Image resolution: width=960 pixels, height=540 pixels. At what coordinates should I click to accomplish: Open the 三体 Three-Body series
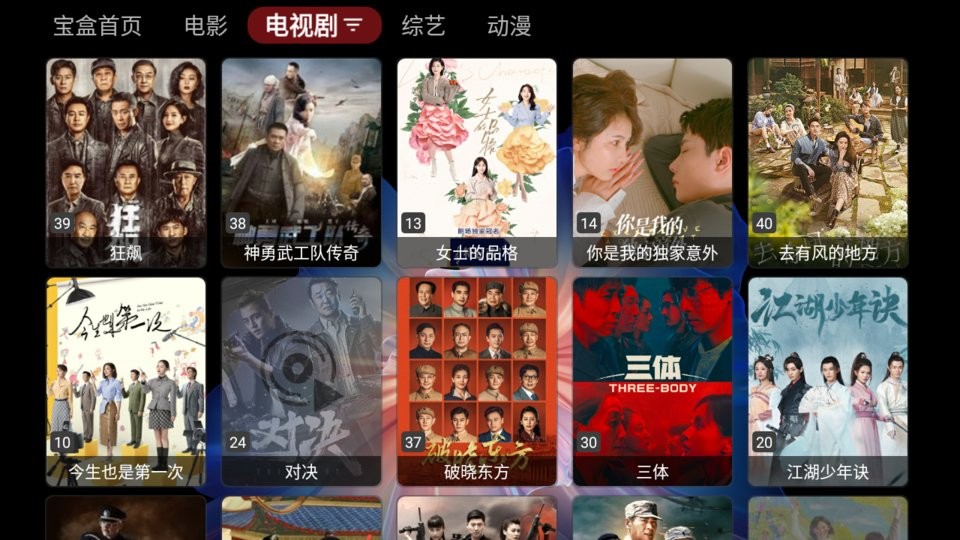point(652,381)
